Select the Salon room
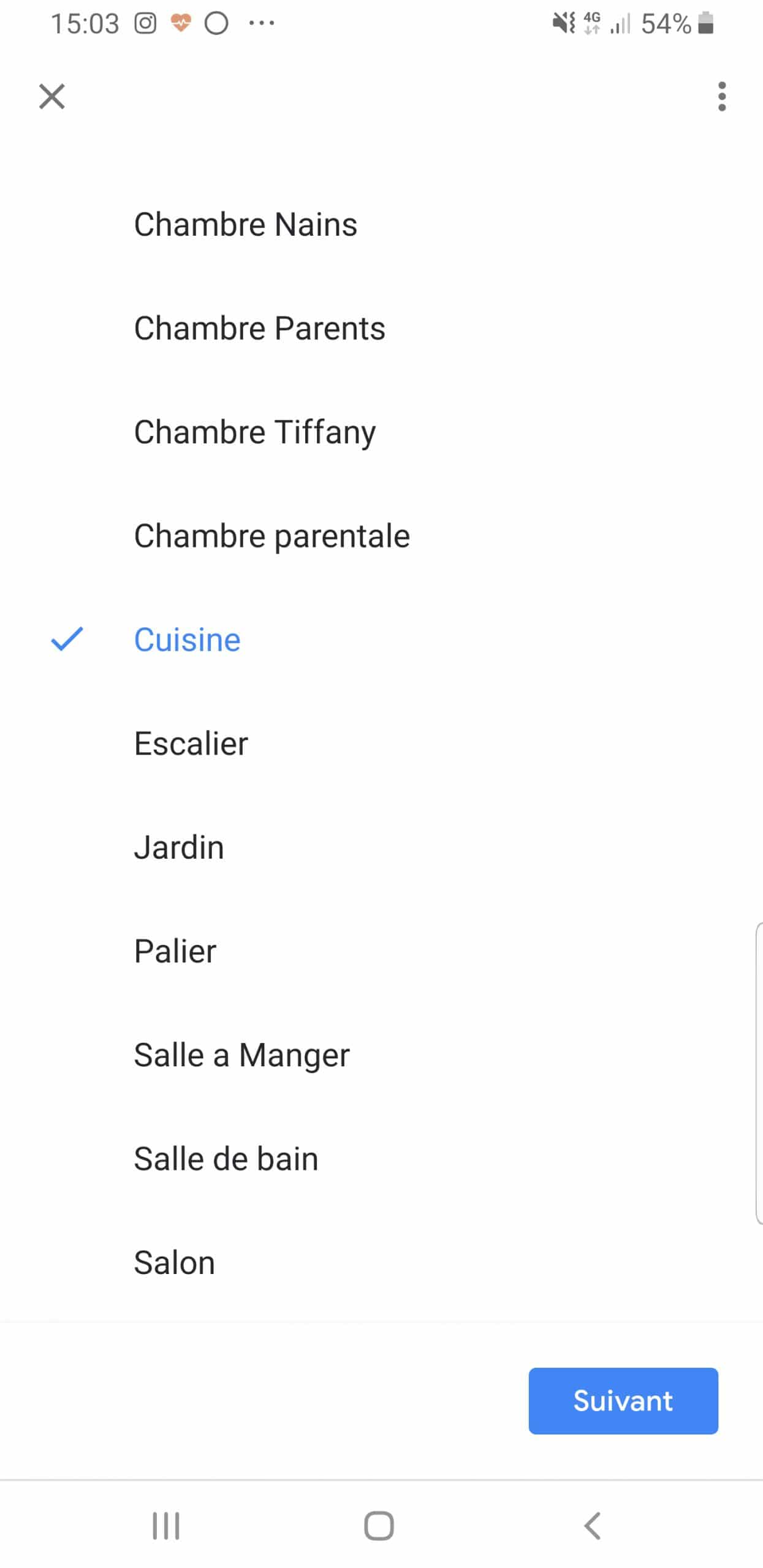The height and width of the screenshot is (1568, 763). (381, 1262)
